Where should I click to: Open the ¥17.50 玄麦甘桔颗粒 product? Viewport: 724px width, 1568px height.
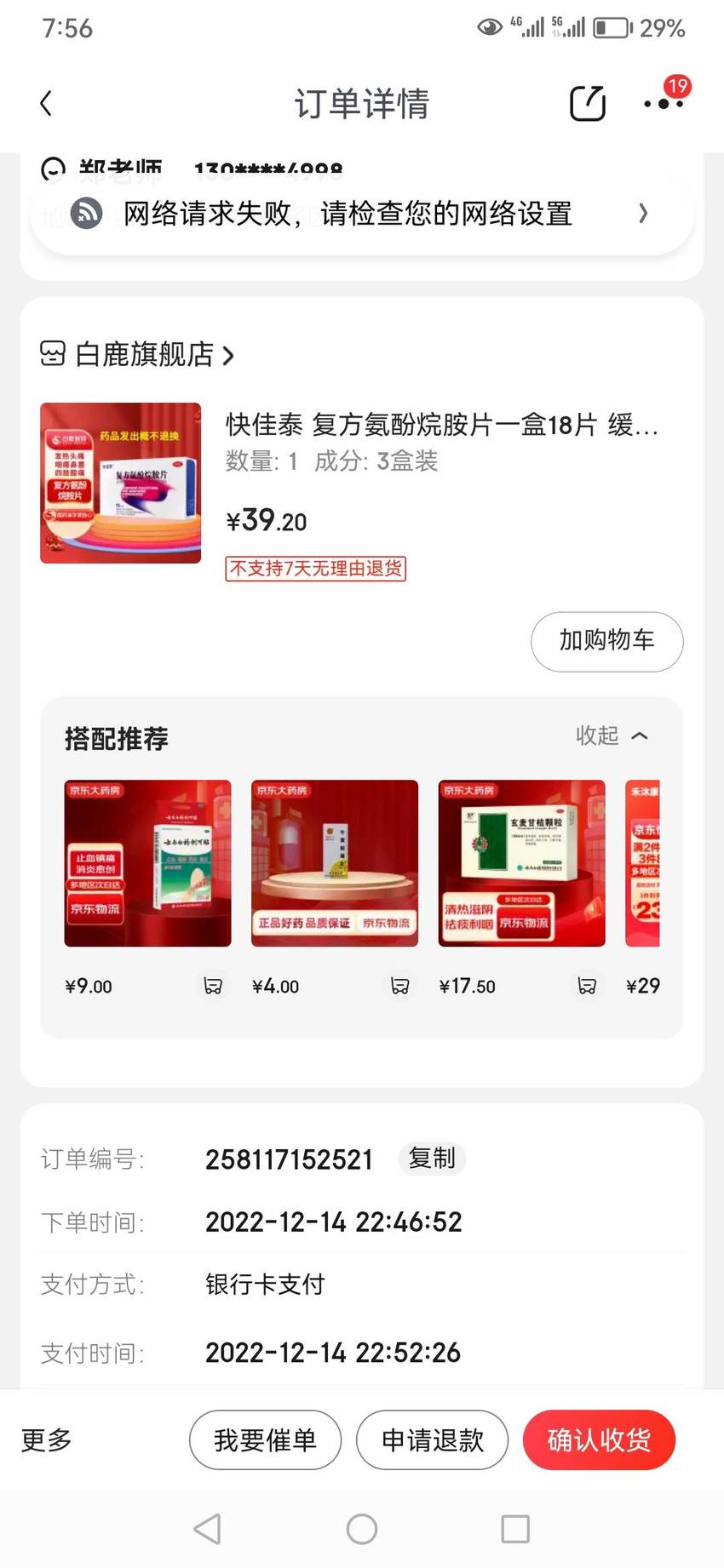[521, 863]
